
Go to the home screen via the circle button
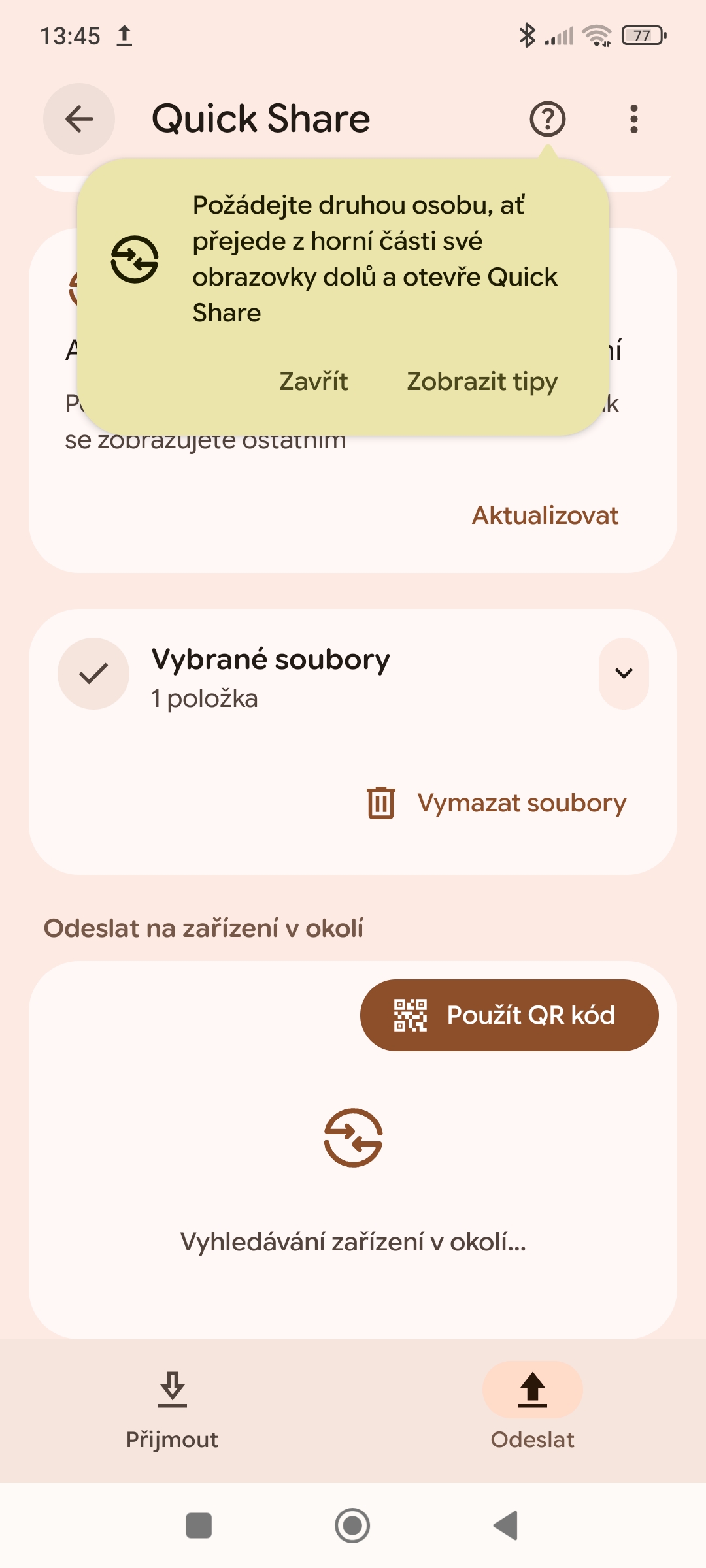tap(352, 1526)
